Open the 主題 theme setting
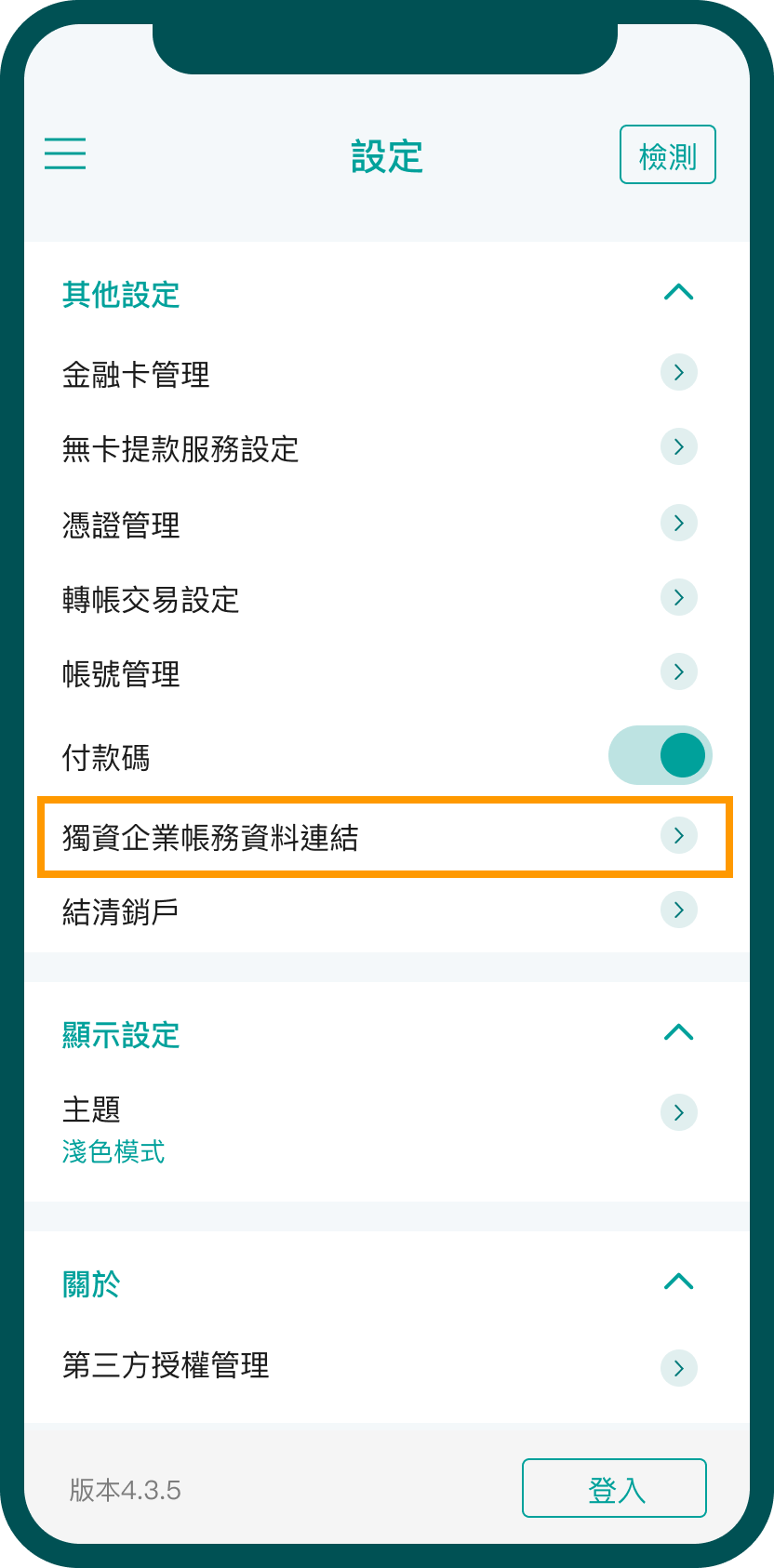 (678, 1113)
